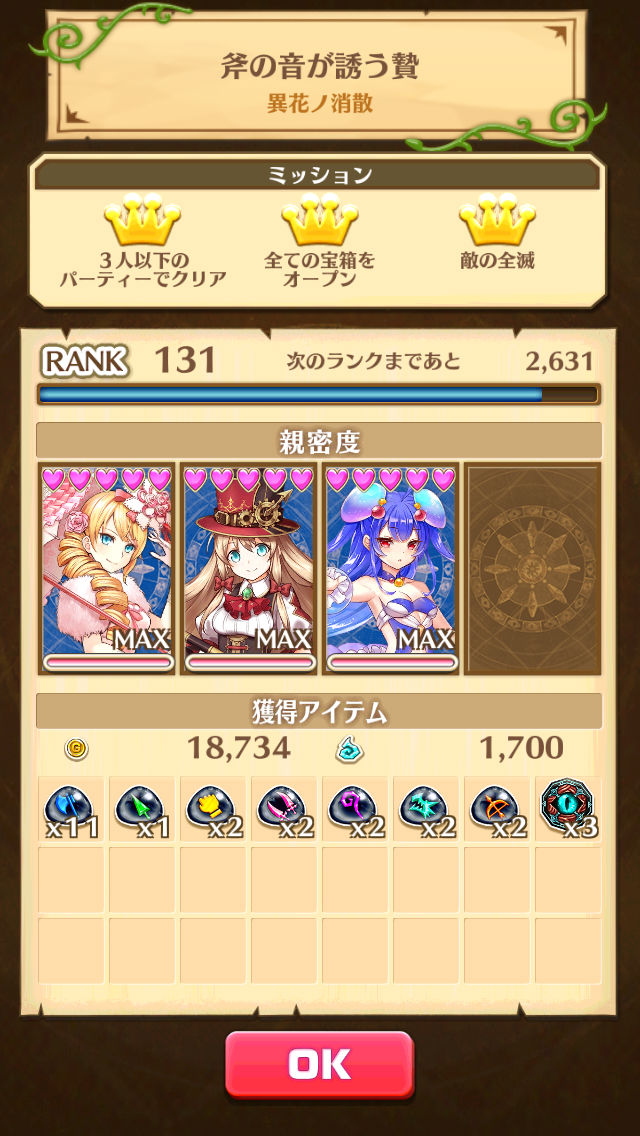
Task: Tap the x11 blue gem item
Action: (x=70, y=808)
